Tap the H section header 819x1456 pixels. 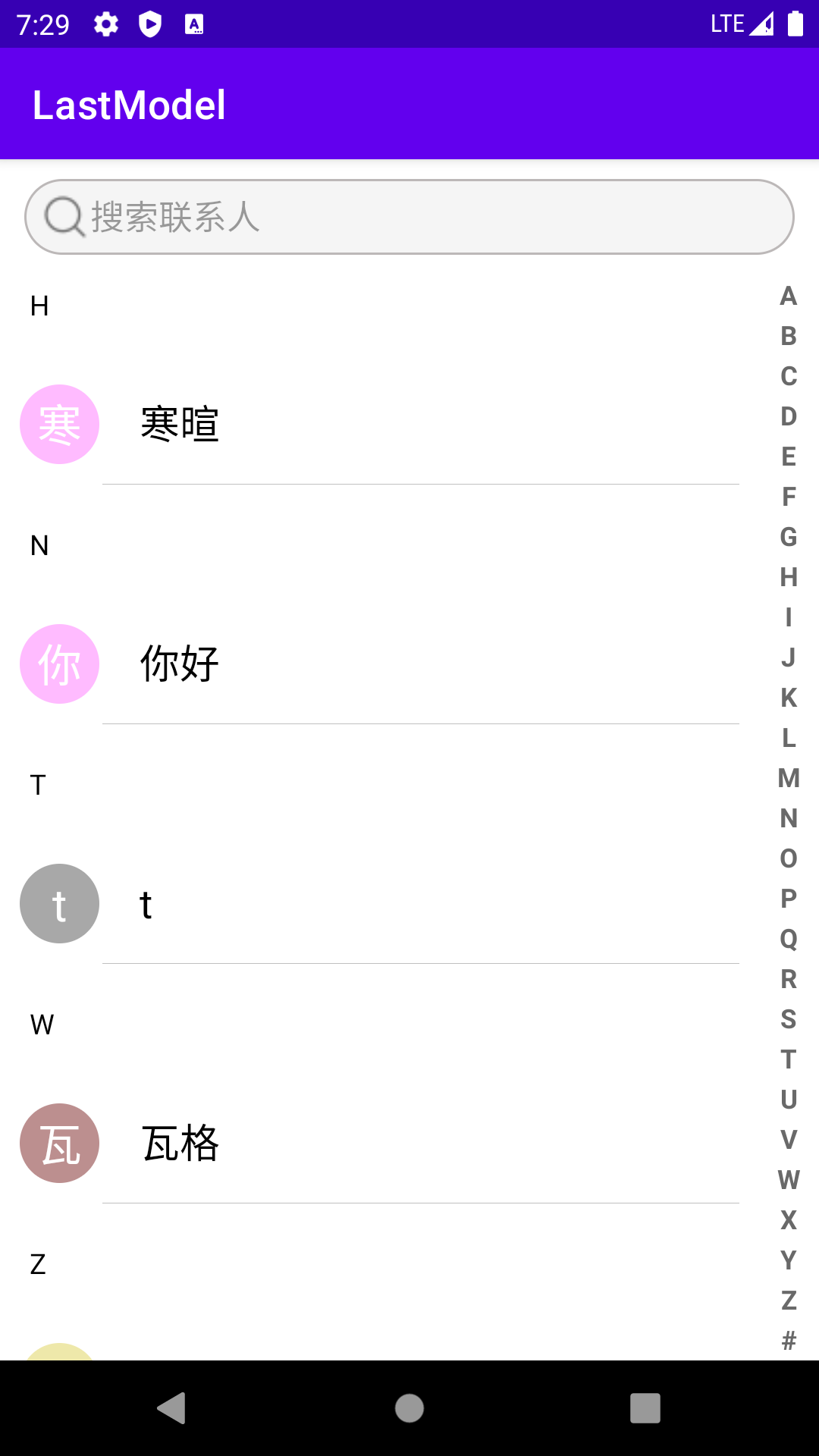(41, 307)
